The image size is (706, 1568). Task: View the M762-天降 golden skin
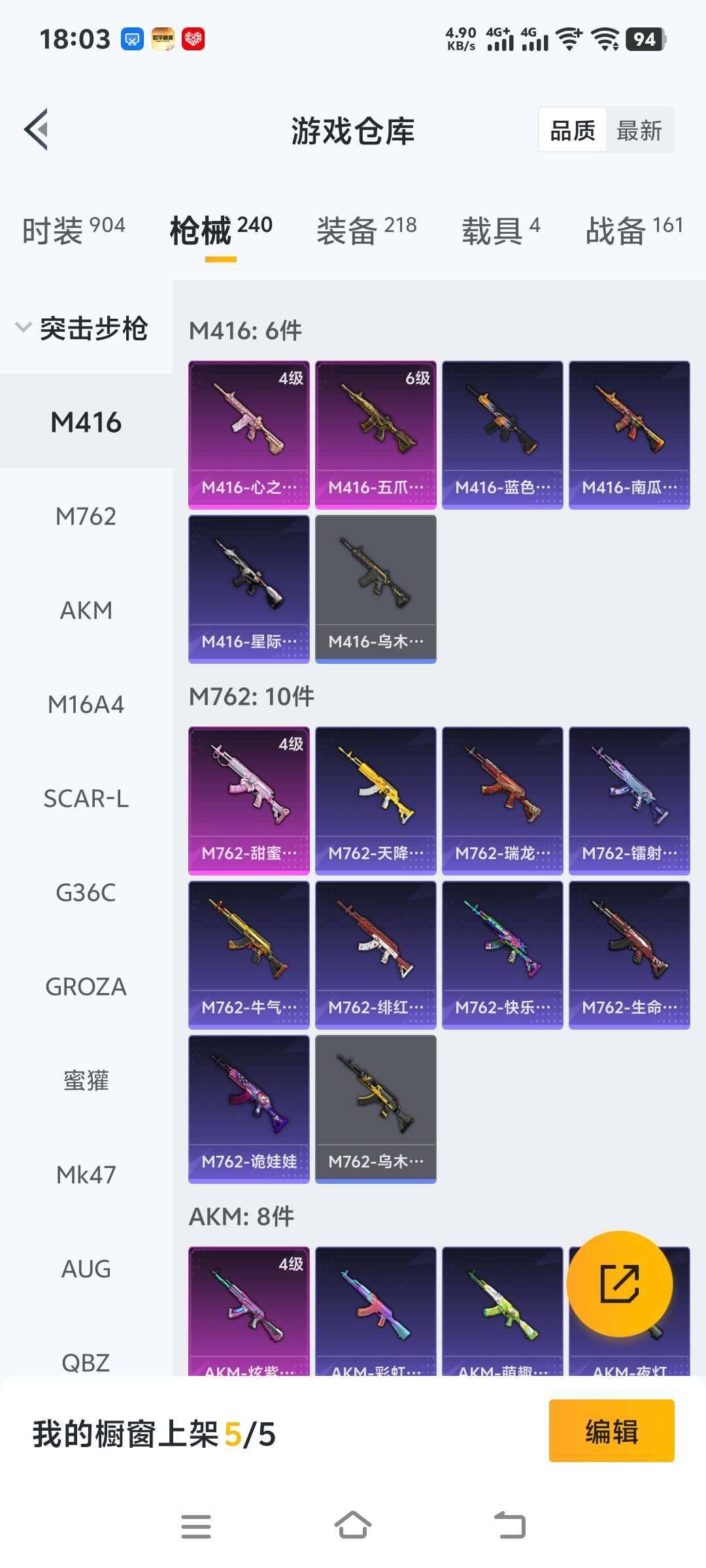coord(375,800)
